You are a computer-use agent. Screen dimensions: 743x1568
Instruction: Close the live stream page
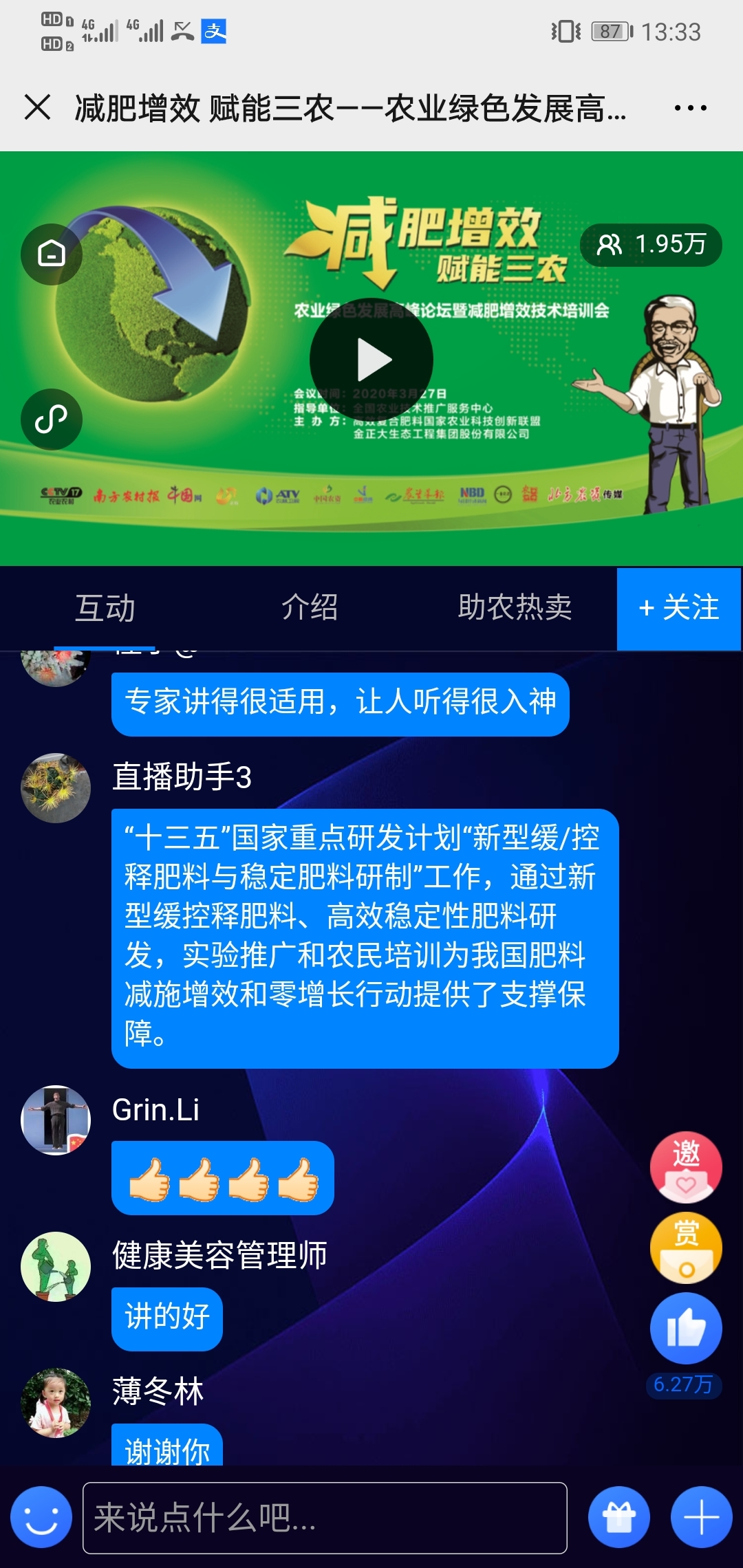pyautogui.click(x=38, y=107)
